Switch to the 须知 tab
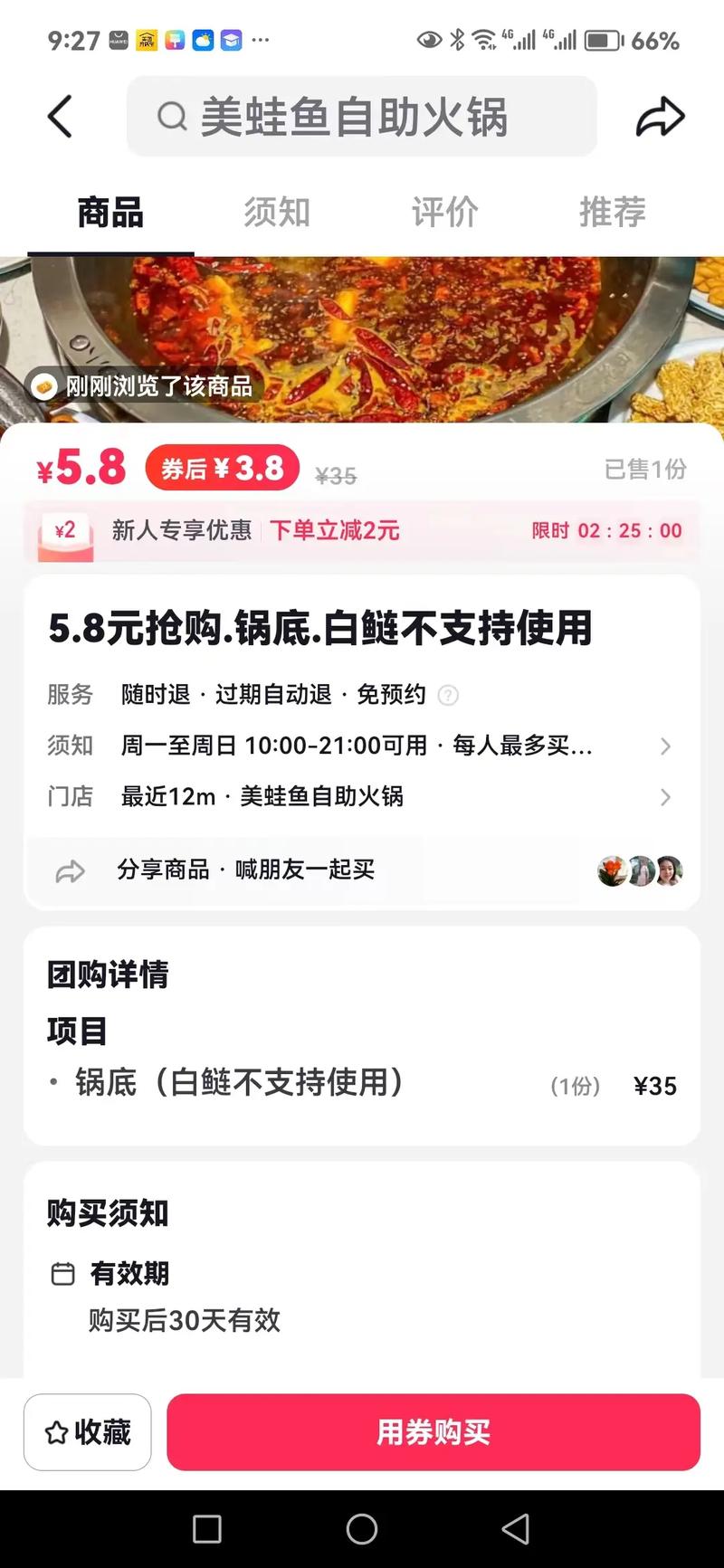The image size is (724, 1568). tap(277, 213)
